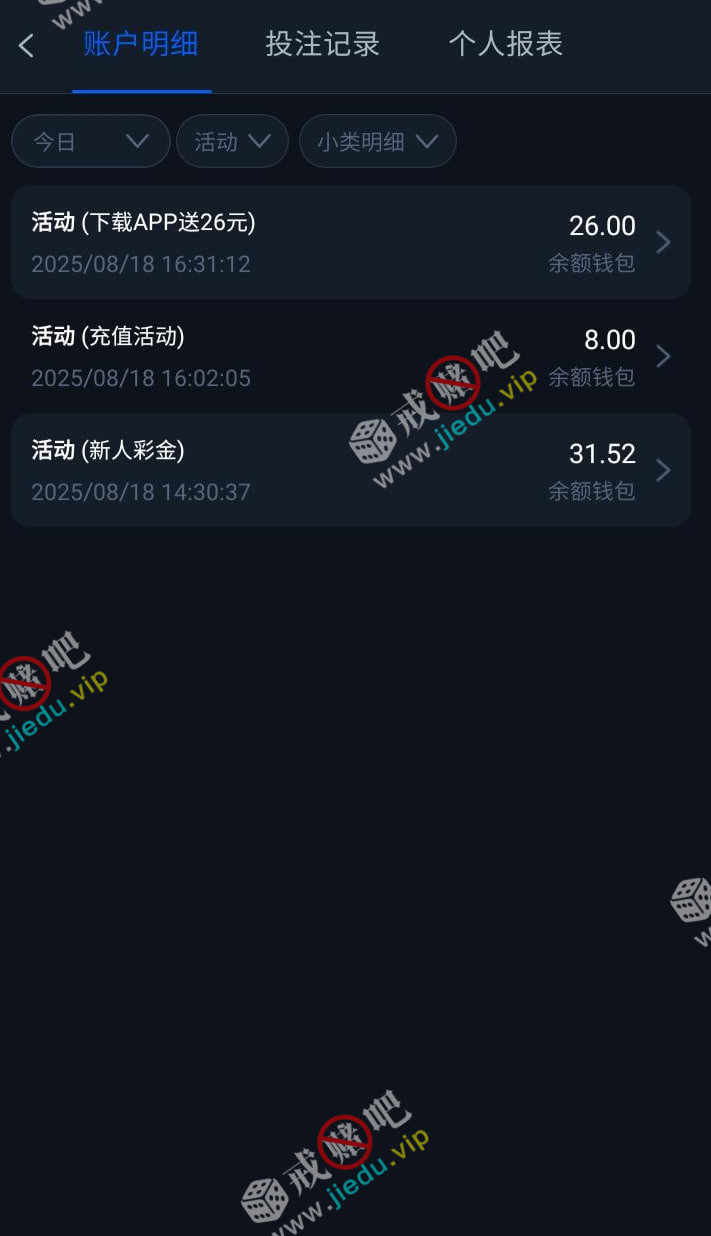View the 充值活动 8.00 record
Viewport: 711px width, 1236px height.
350,356
